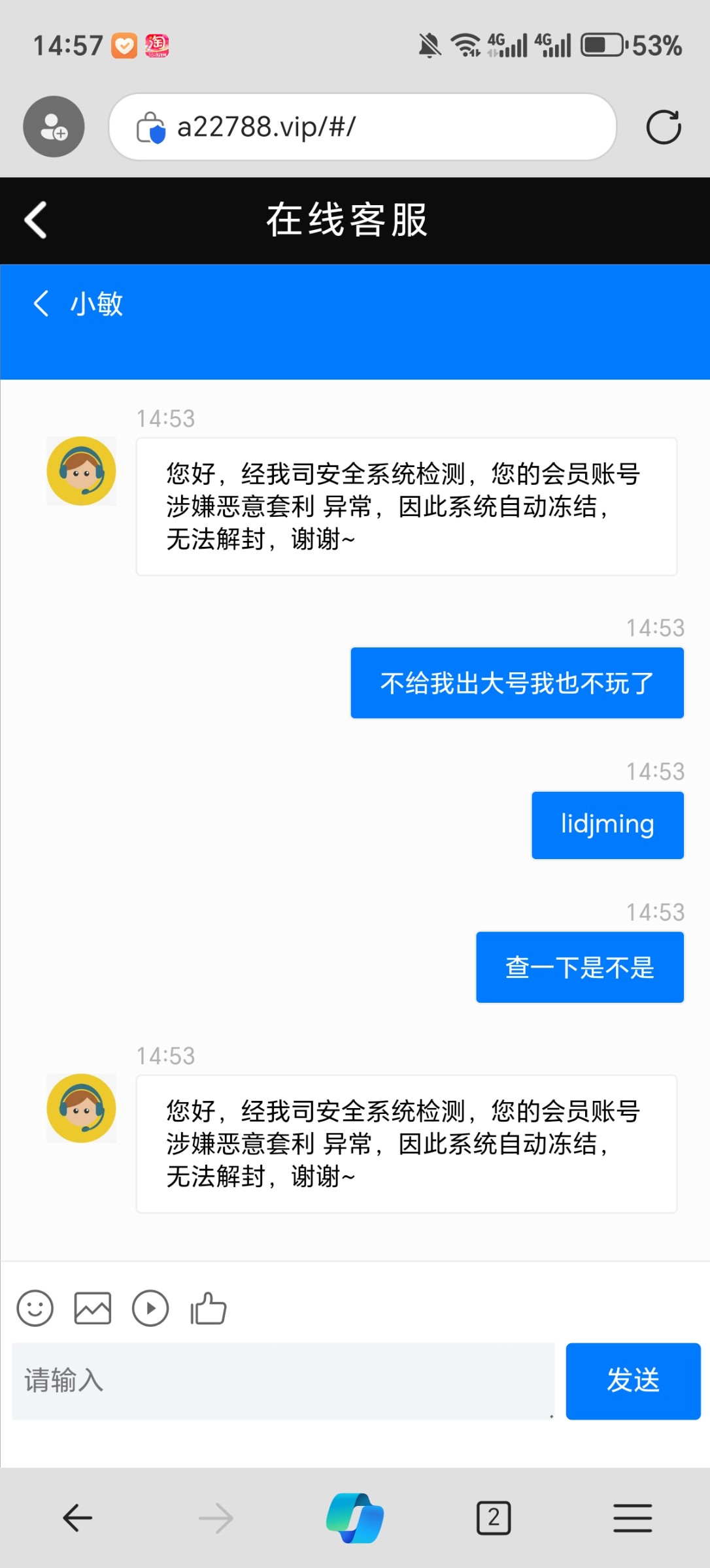Select the lidjming message bubble
The image size is (710, 1568).
point(607,825)
